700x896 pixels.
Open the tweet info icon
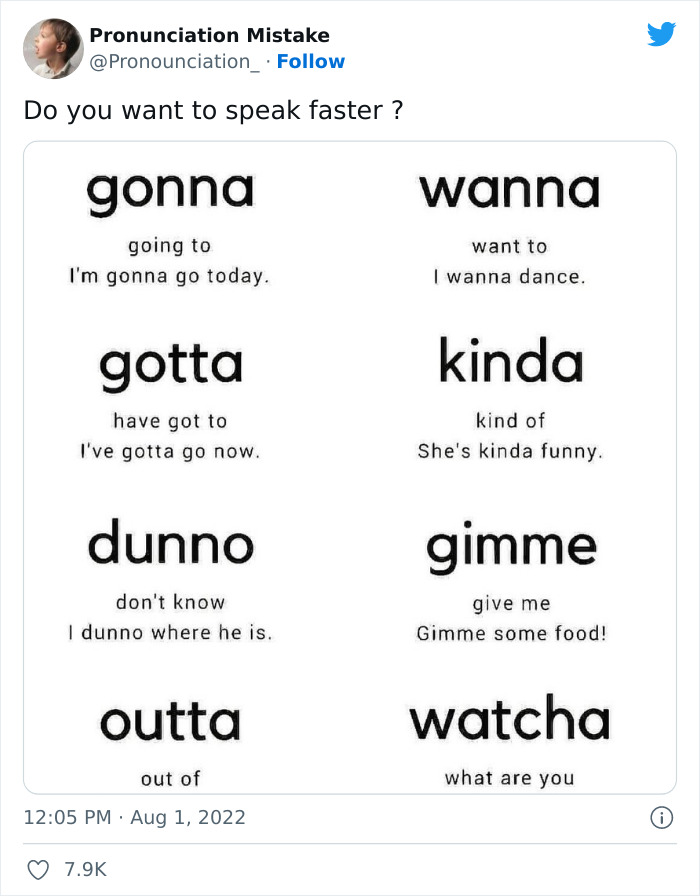pos(660,818)
